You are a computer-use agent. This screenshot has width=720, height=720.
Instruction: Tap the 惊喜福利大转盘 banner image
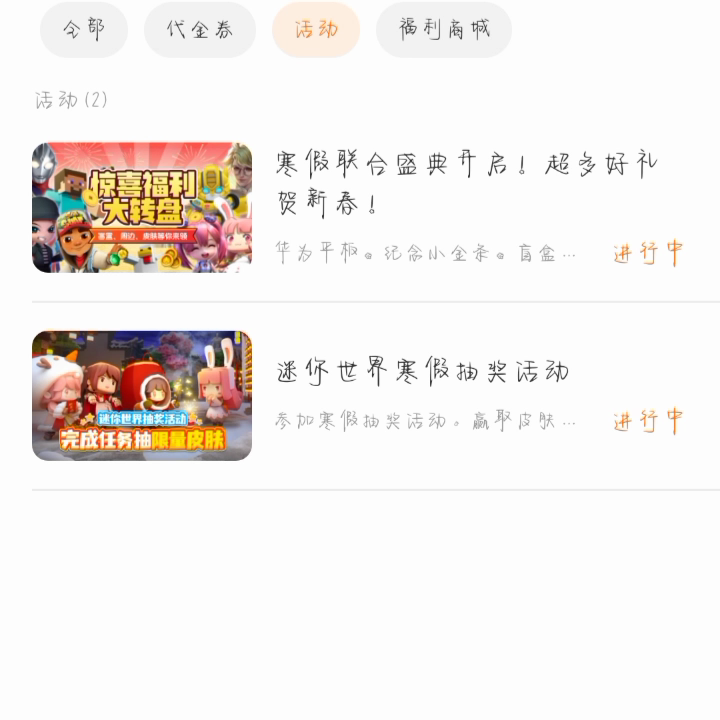coord(142,208)
